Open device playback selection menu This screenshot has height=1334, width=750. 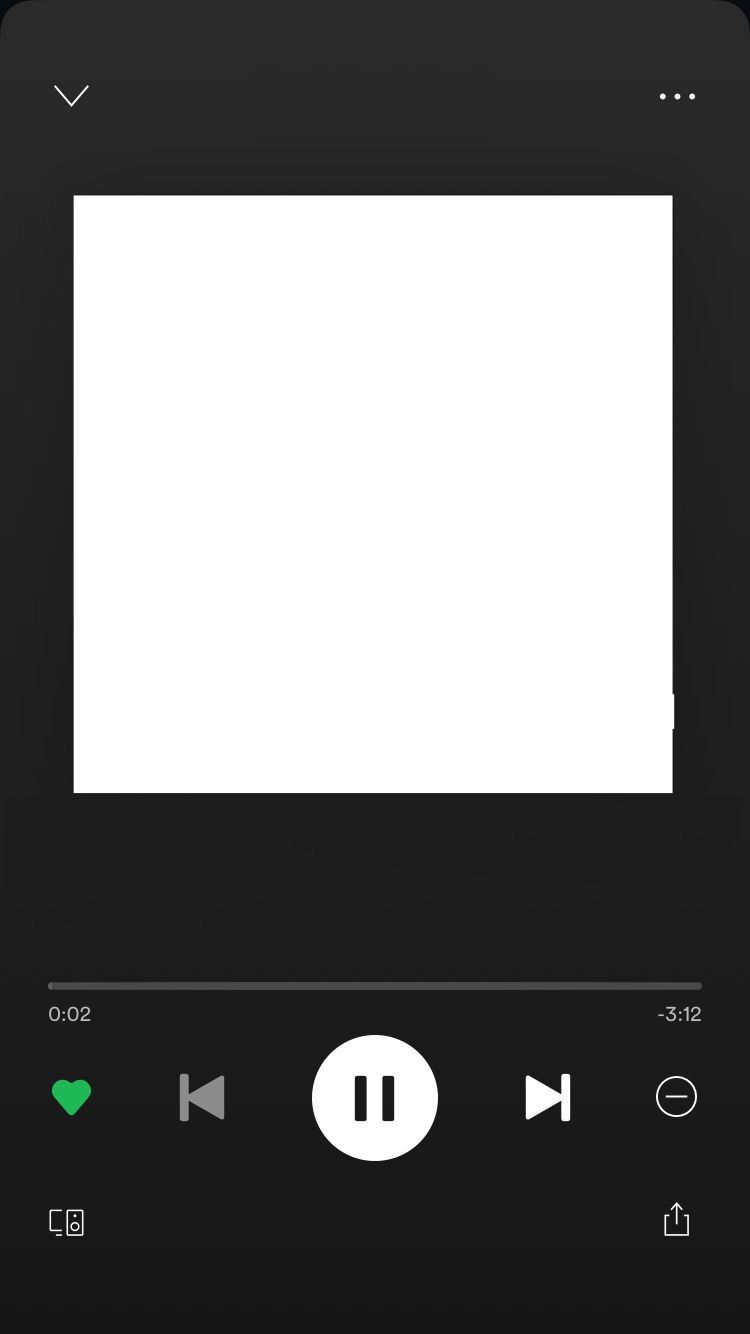66,1221
